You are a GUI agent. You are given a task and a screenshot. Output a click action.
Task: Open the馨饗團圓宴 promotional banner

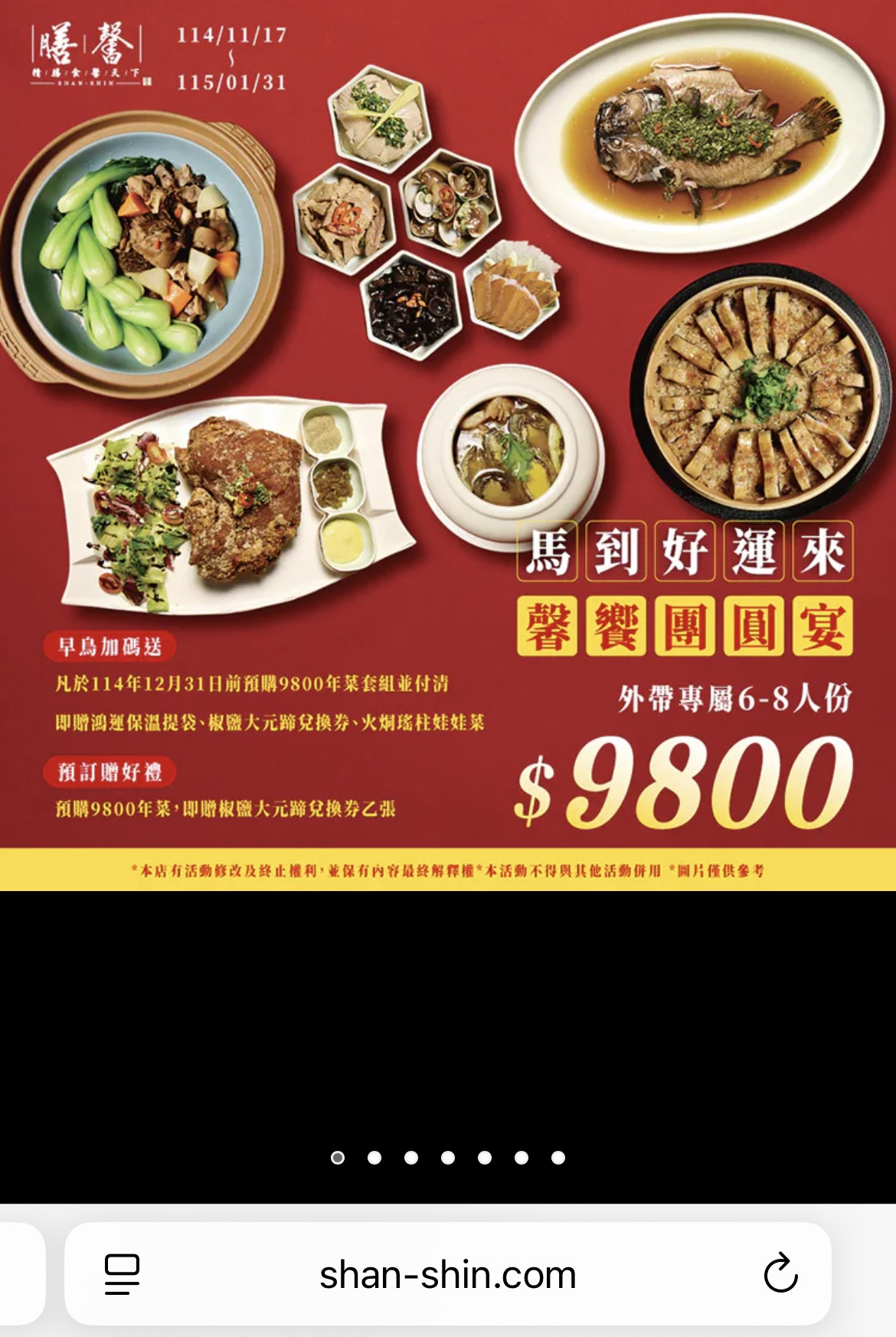pyautogui.click(x=448, y=444)
